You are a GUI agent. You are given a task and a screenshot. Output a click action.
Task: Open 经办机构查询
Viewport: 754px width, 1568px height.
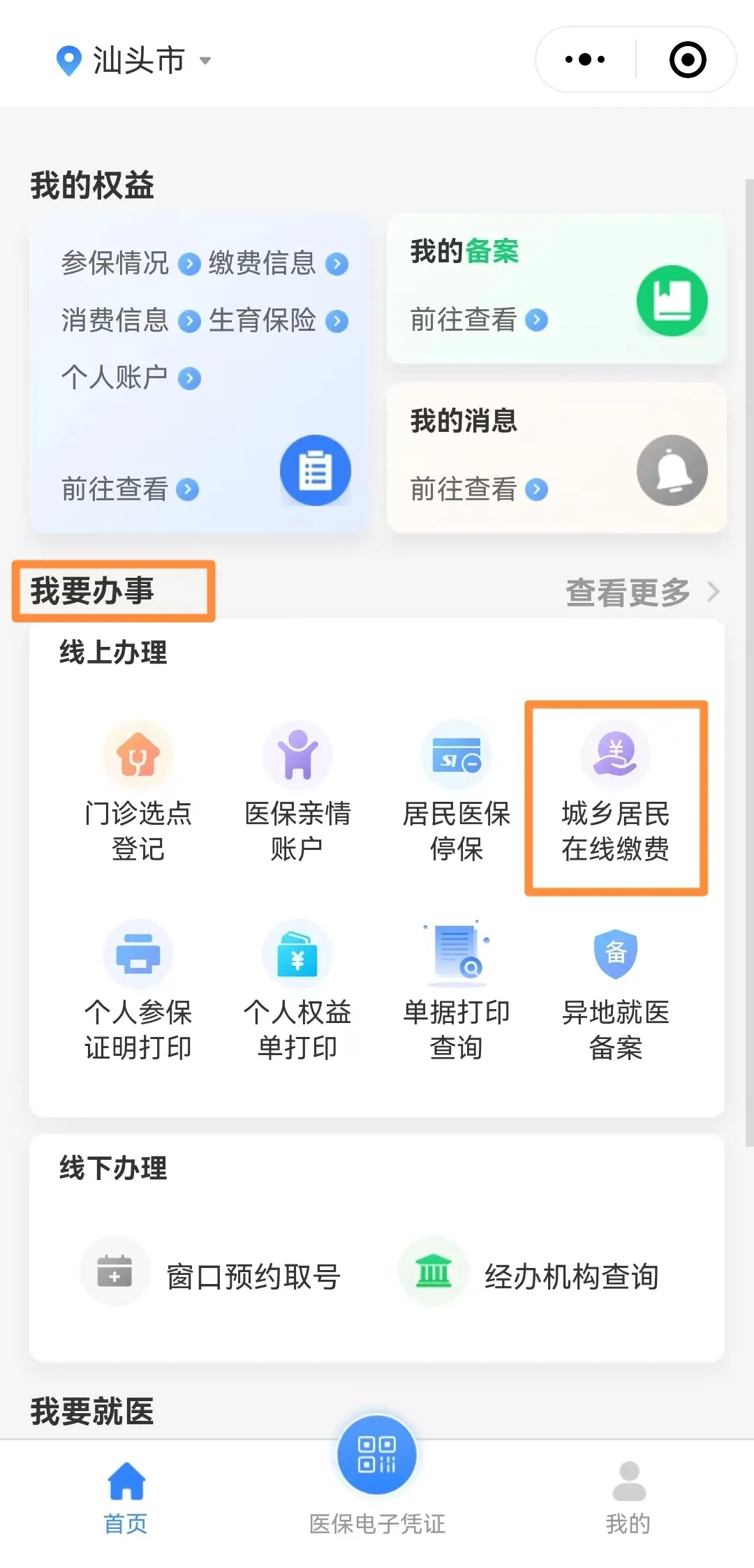tap(529, 1276)
